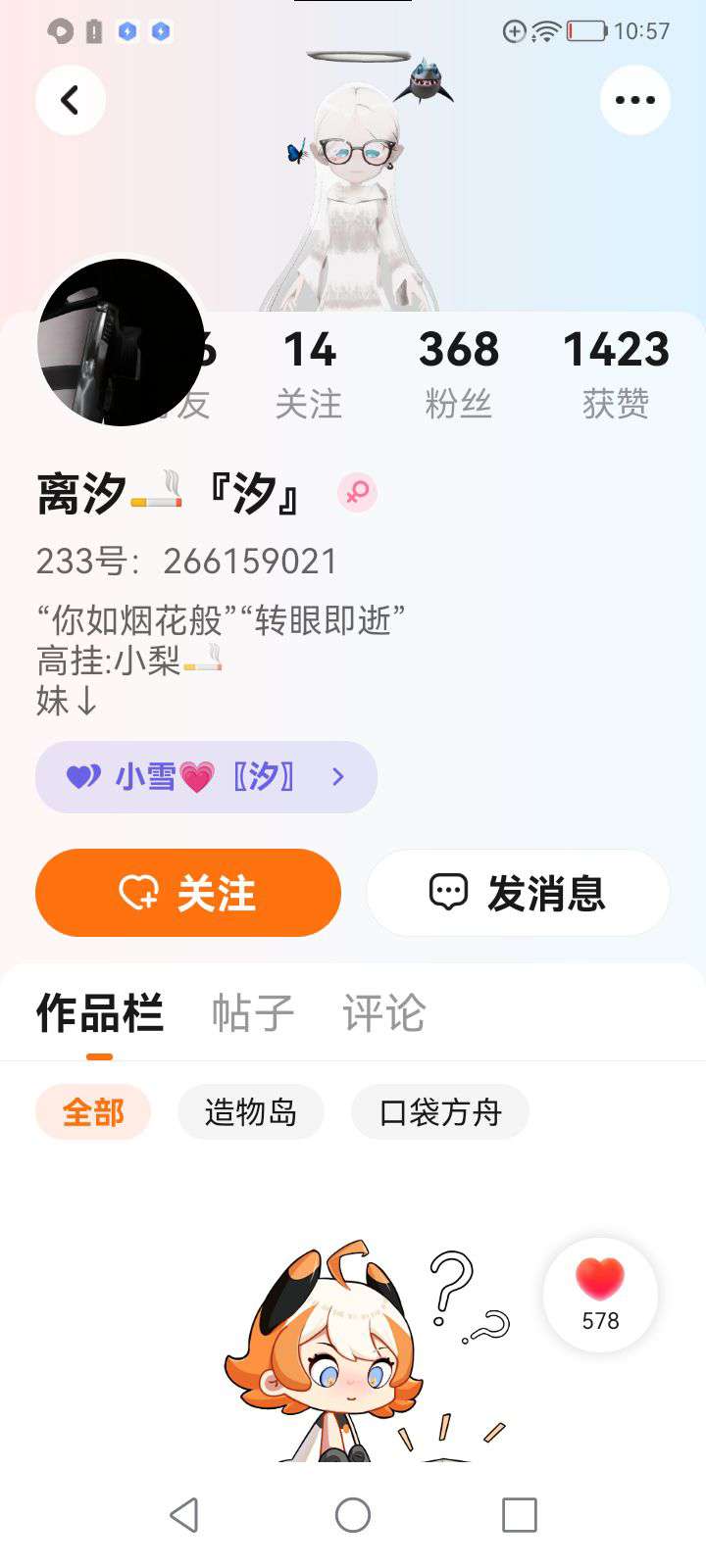View the 14 关注 following list
Image resolution: width=706 pixels, height=1568 pixels.
(309, 374)
